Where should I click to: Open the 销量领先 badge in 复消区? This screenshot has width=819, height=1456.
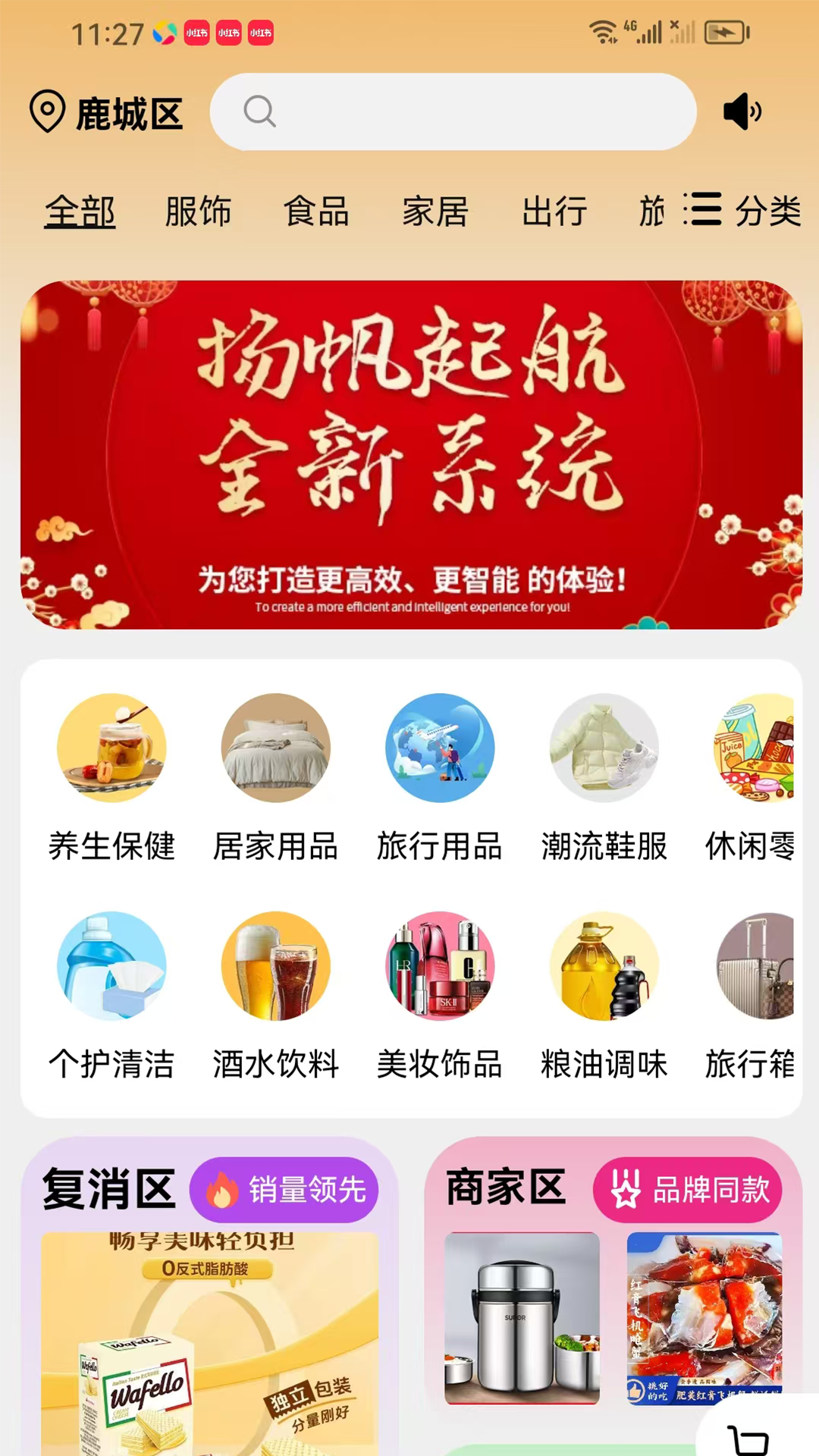pos(284,1189)
